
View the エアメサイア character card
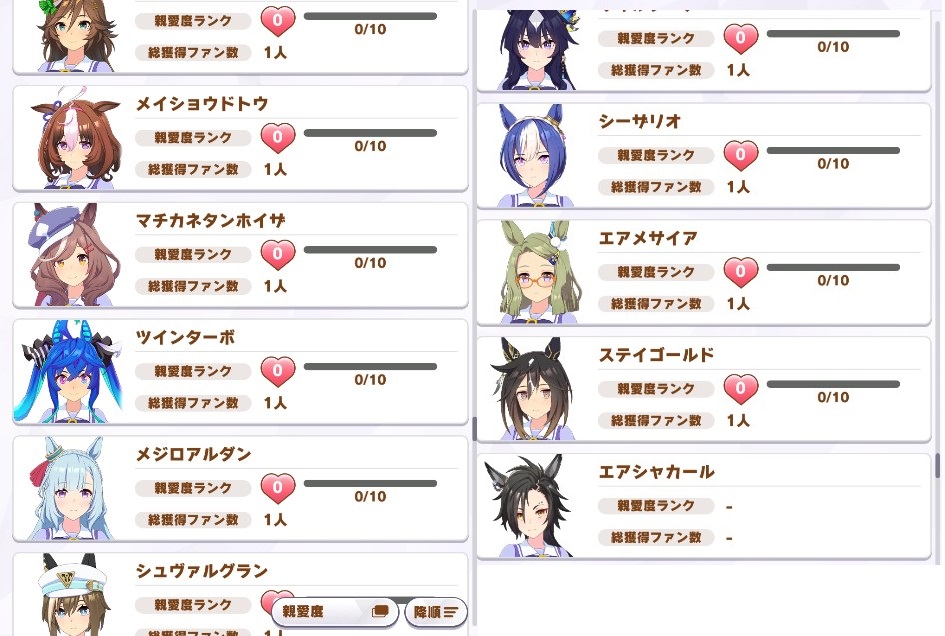(705, 272)
